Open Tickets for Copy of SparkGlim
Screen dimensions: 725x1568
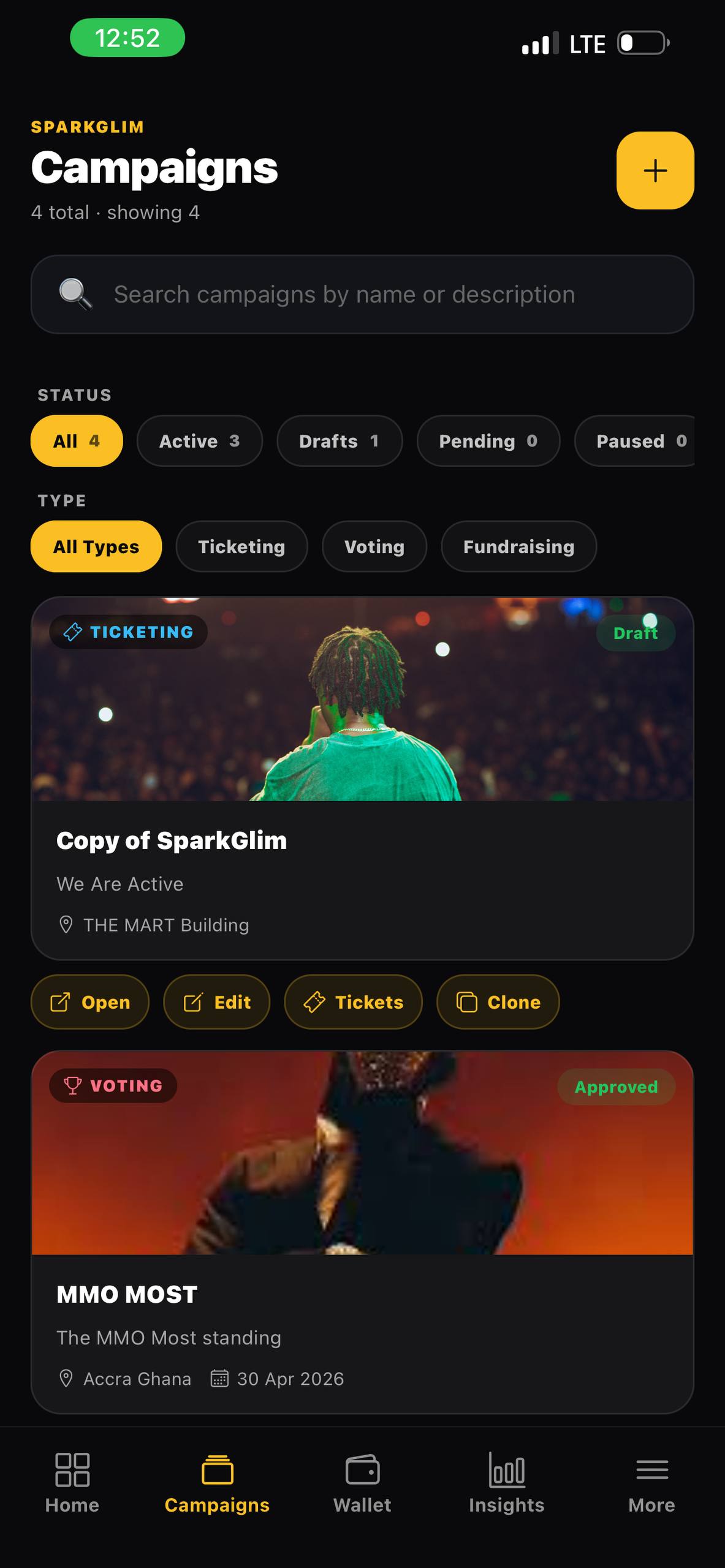tap(354, 1002)
